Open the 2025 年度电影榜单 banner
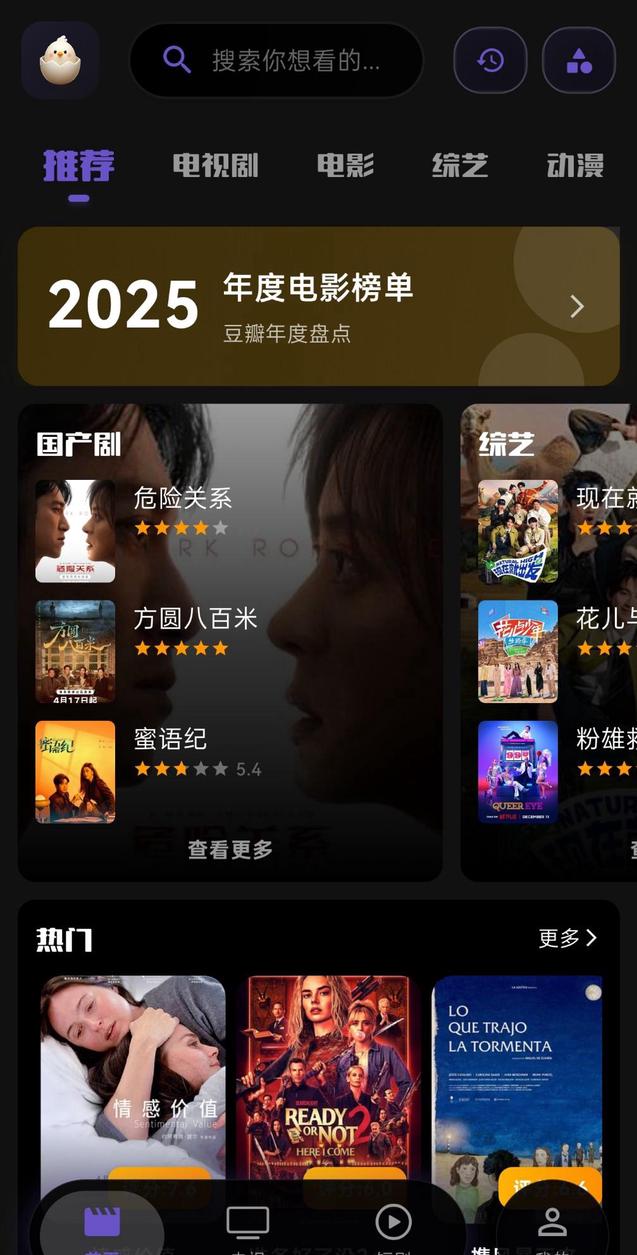Viewport: 637px width, 1255px height. [x=318, y=306]
